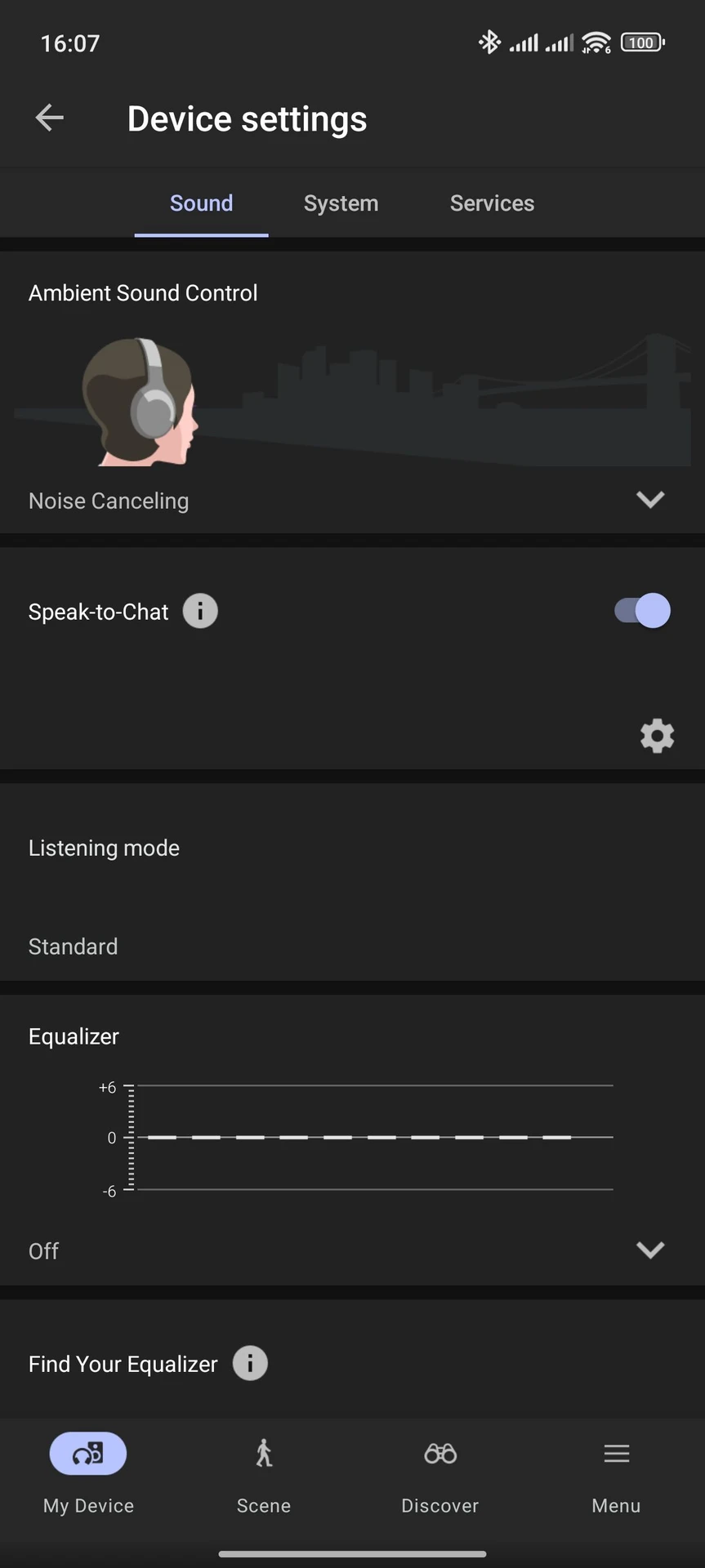This screenshot has width=705, height=1568.
Task: Select the Sound tab
Action: 201,203
